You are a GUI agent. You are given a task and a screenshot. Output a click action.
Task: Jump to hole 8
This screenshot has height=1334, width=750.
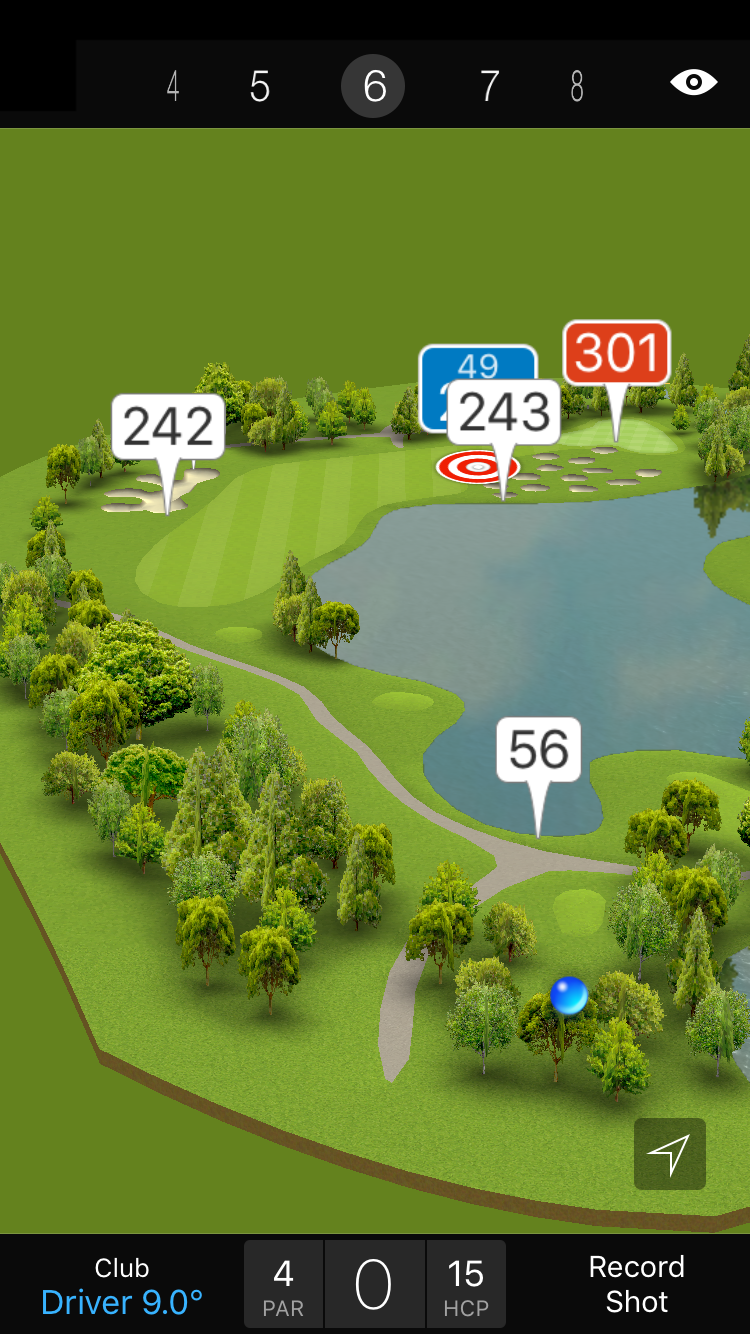tap(577, 87)
